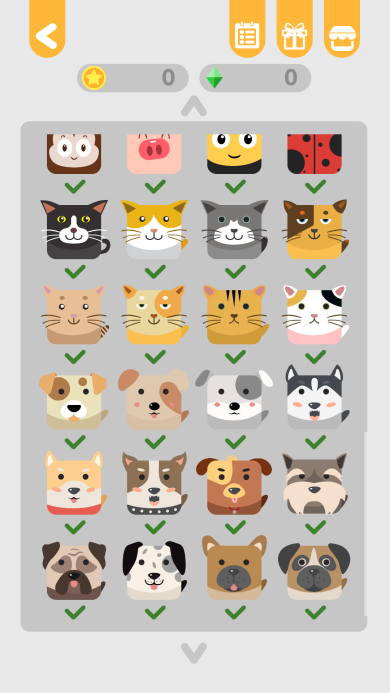Select the white calico cat skin

tap(314, 314)
